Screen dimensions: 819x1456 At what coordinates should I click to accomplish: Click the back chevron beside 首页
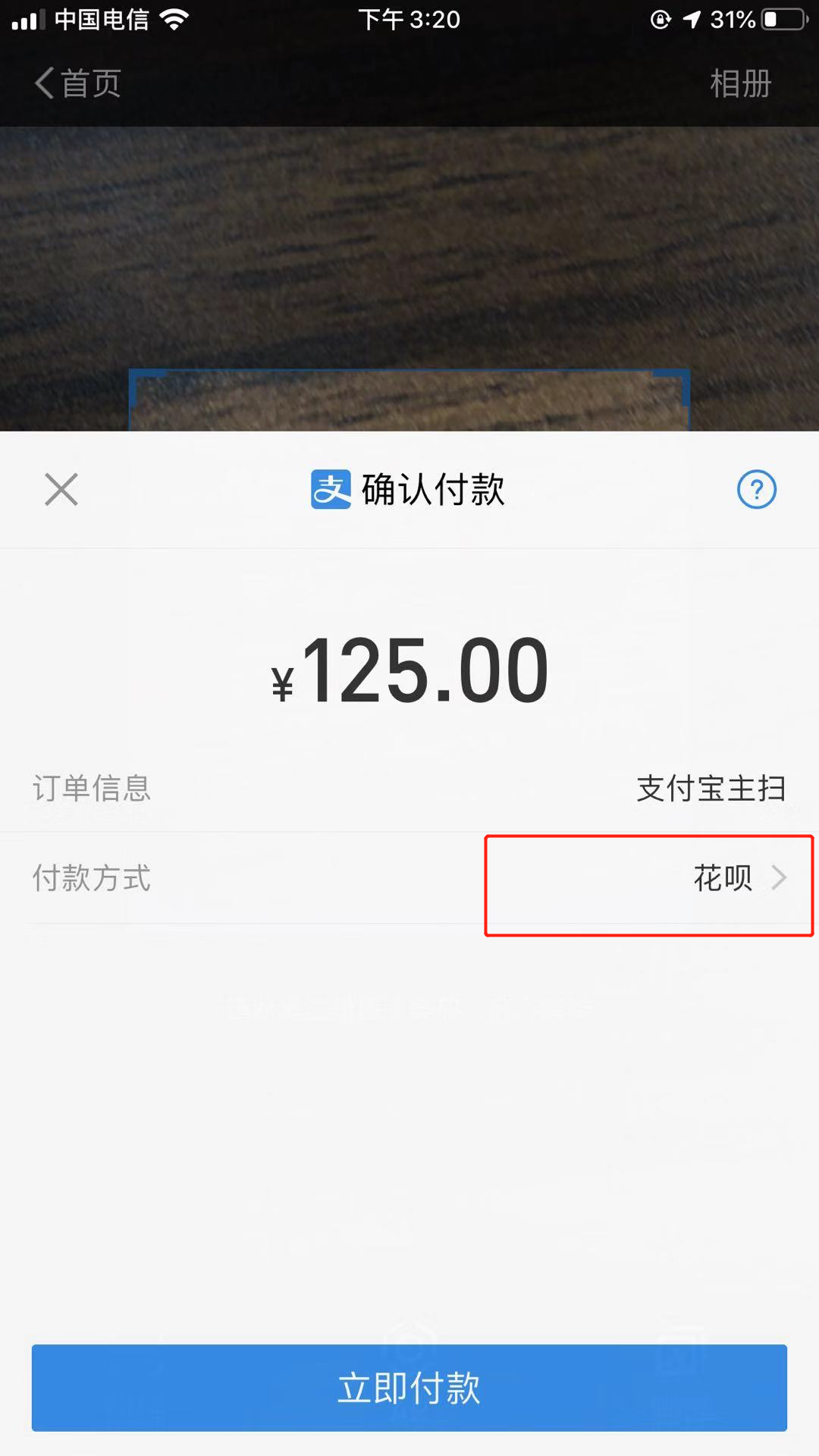tap(43, 83)
